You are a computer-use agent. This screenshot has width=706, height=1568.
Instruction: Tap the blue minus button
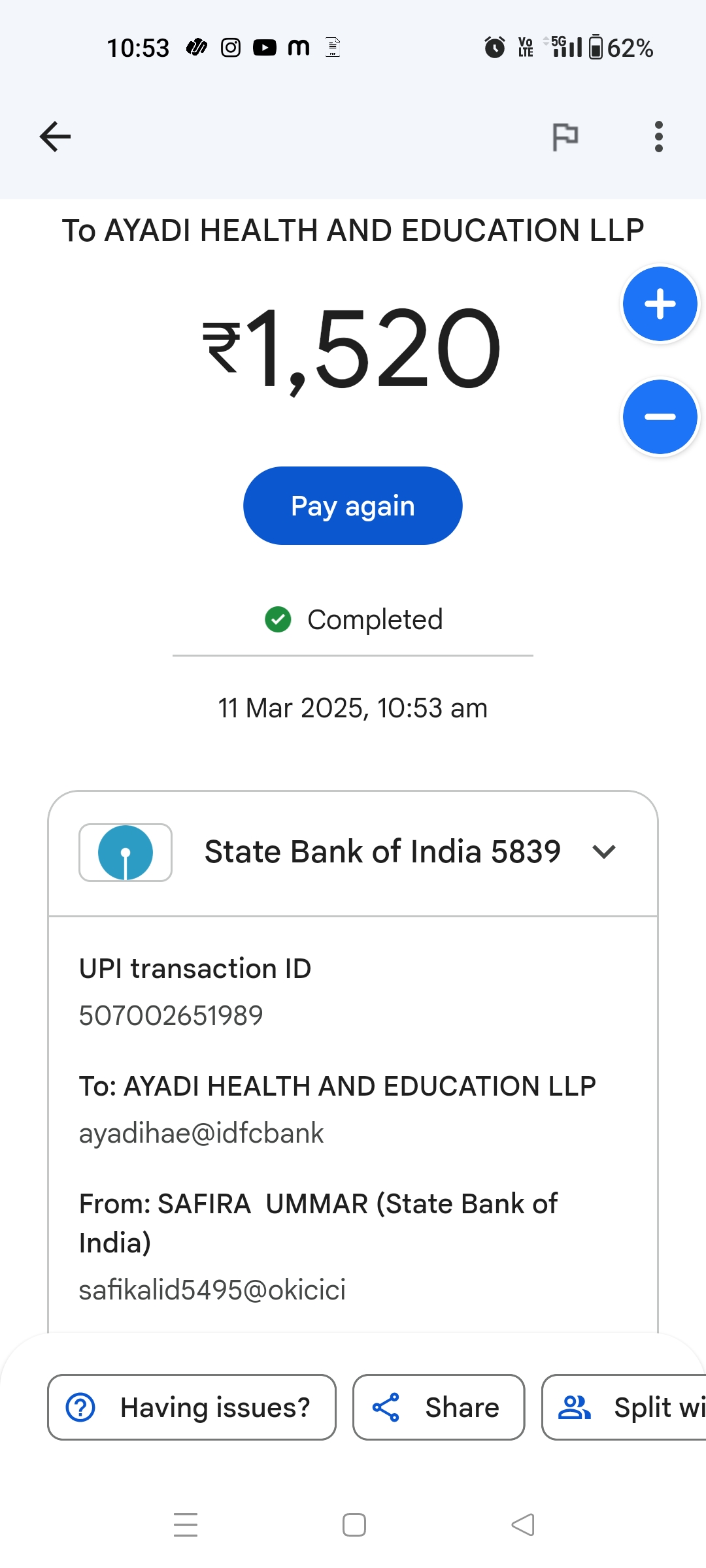click(660, 417)
